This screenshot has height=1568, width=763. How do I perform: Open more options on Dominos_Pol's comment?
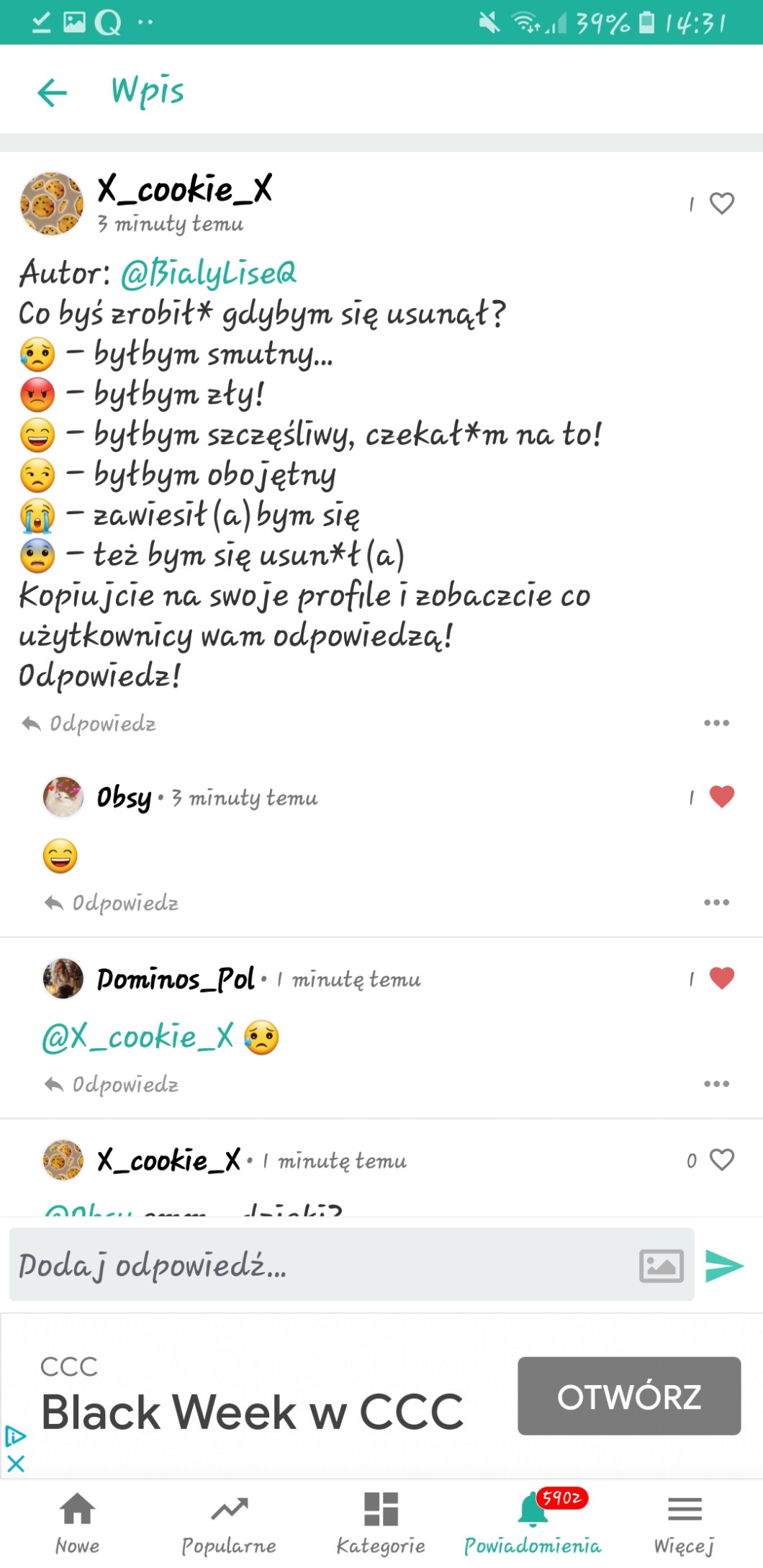point(716,1083)
